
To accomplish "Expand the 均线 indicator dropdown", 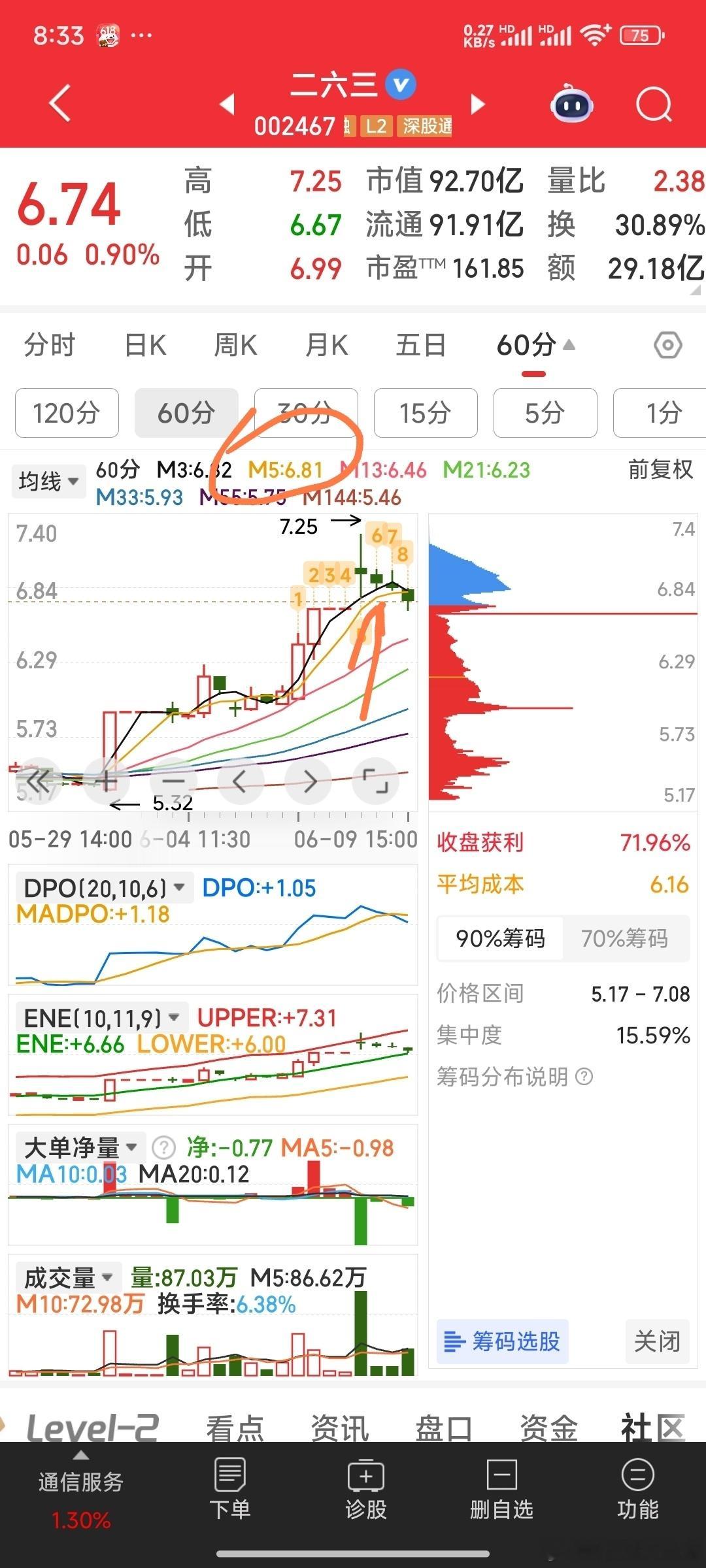I will point(48,482).
